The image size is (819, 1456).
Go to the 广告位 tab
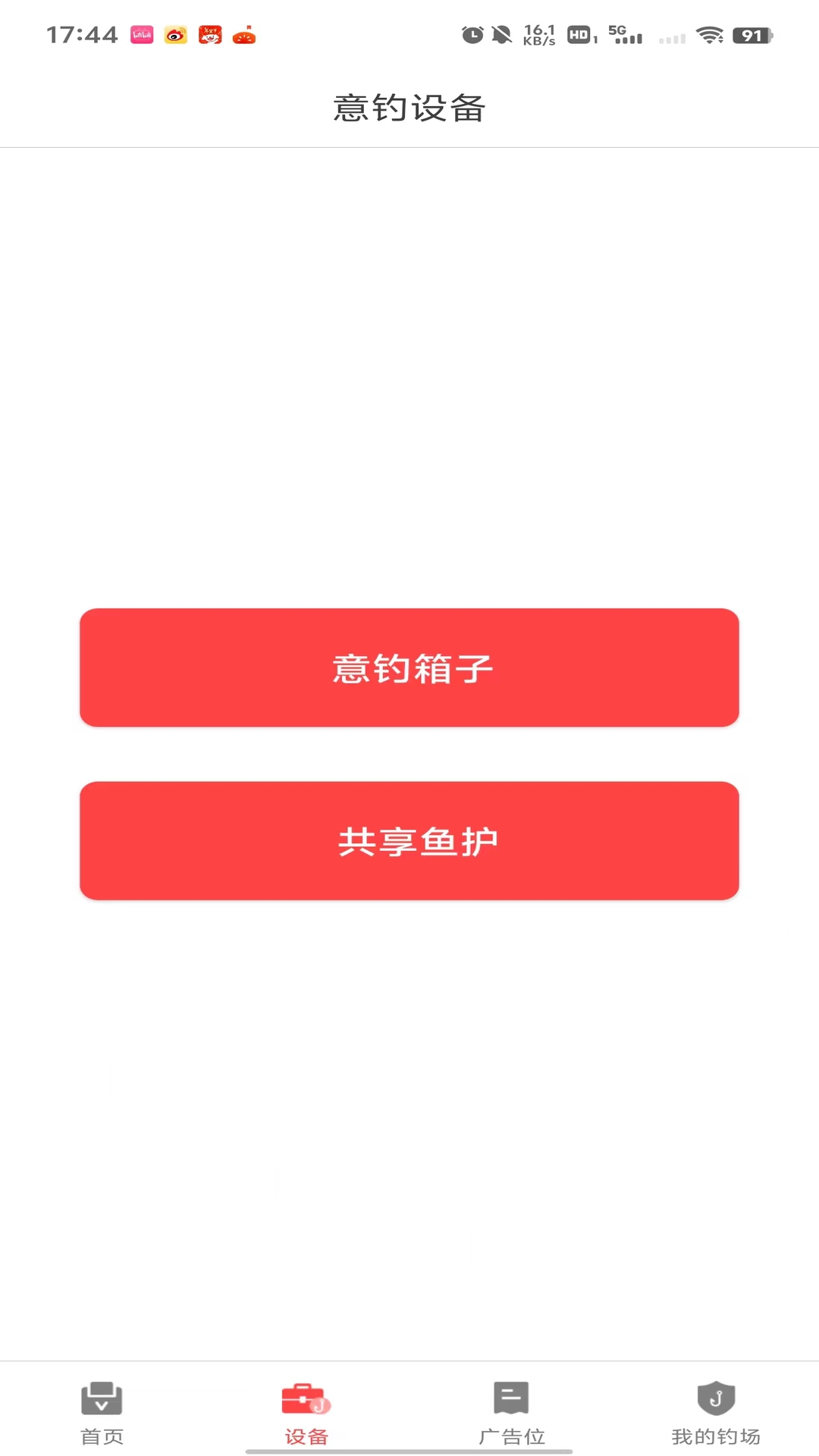tap(512, 1413)
